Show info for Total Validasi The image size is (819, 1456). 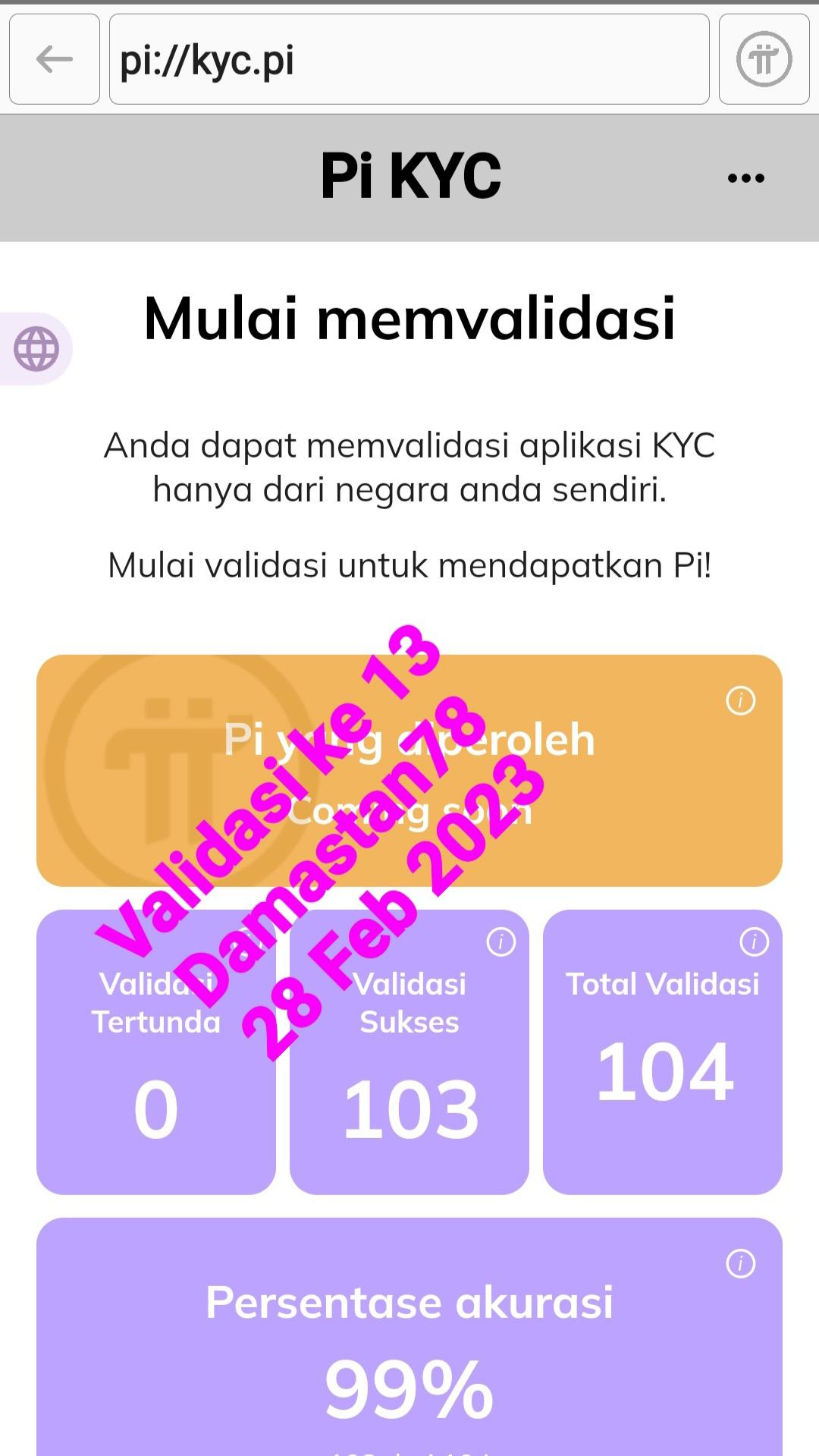(754, 942)
